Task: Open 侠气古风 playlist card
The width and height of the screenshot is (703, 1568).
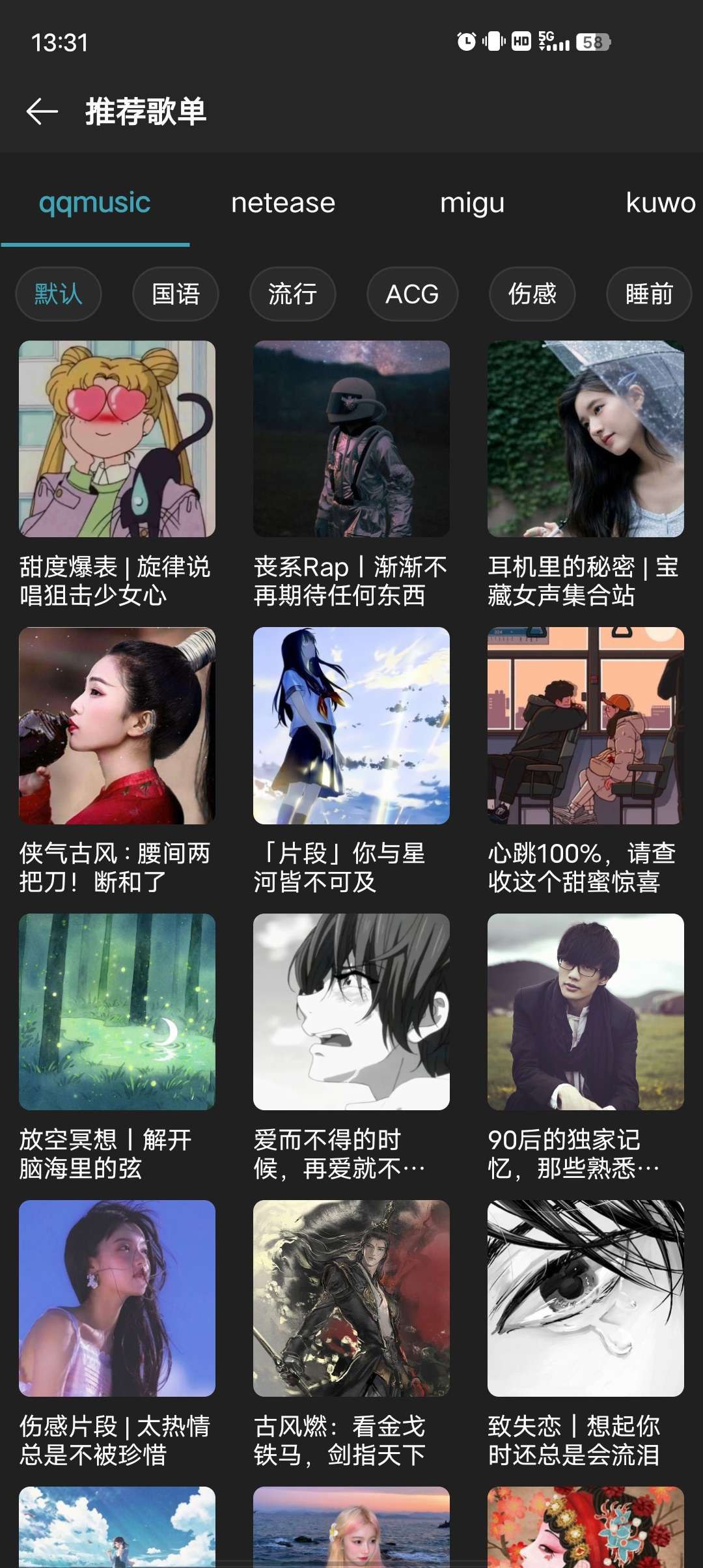Action: click(x=117, y=726)
